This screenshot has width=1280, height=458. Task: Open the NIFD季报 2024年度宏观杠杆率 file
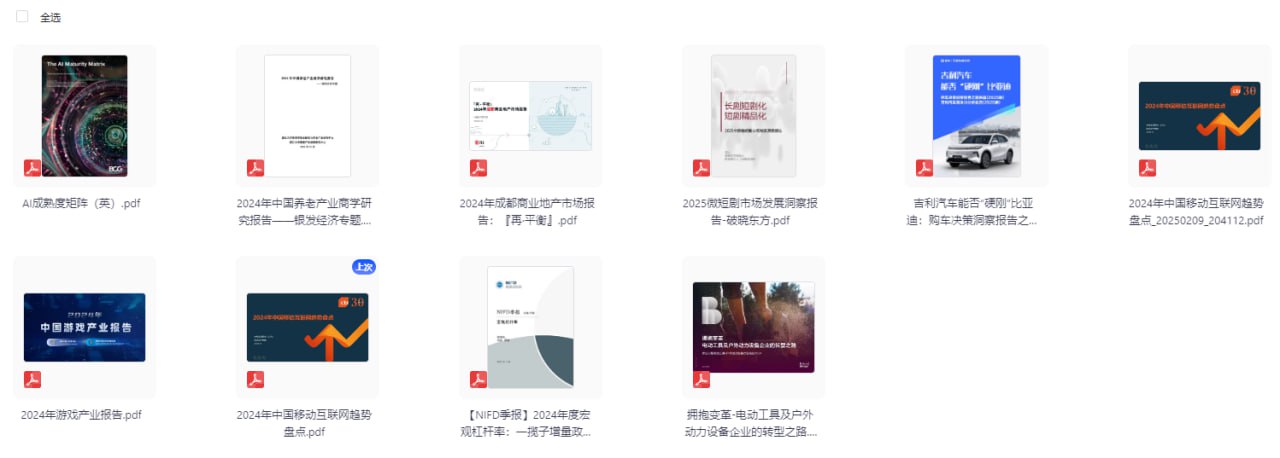point(530,327)
